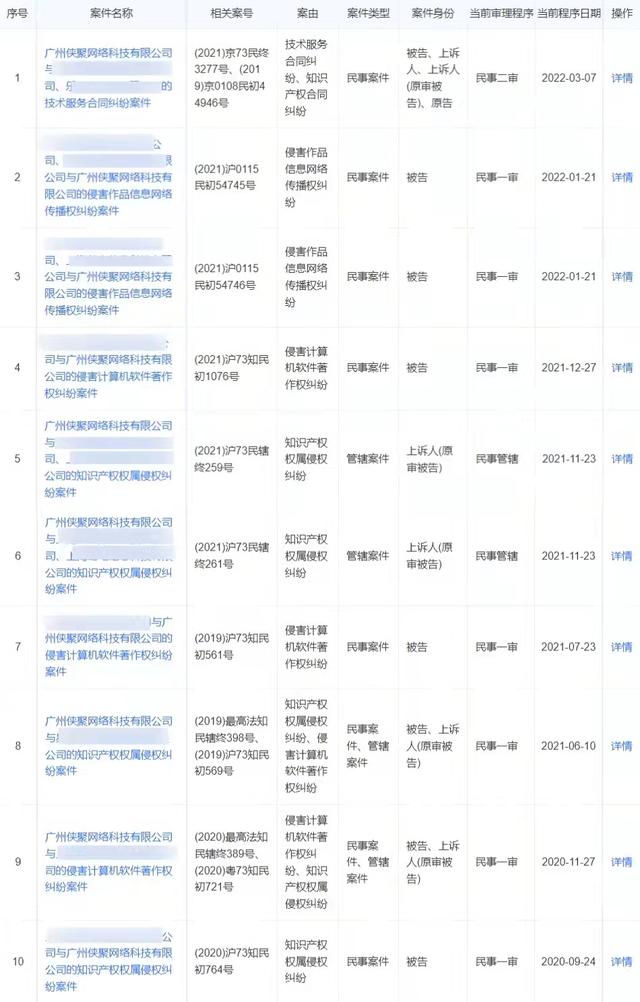View 详情 for case (2021)沪73民辖终259号
Image resolution: width=640 pixels, height=1002 pixels.
(621, 459)
